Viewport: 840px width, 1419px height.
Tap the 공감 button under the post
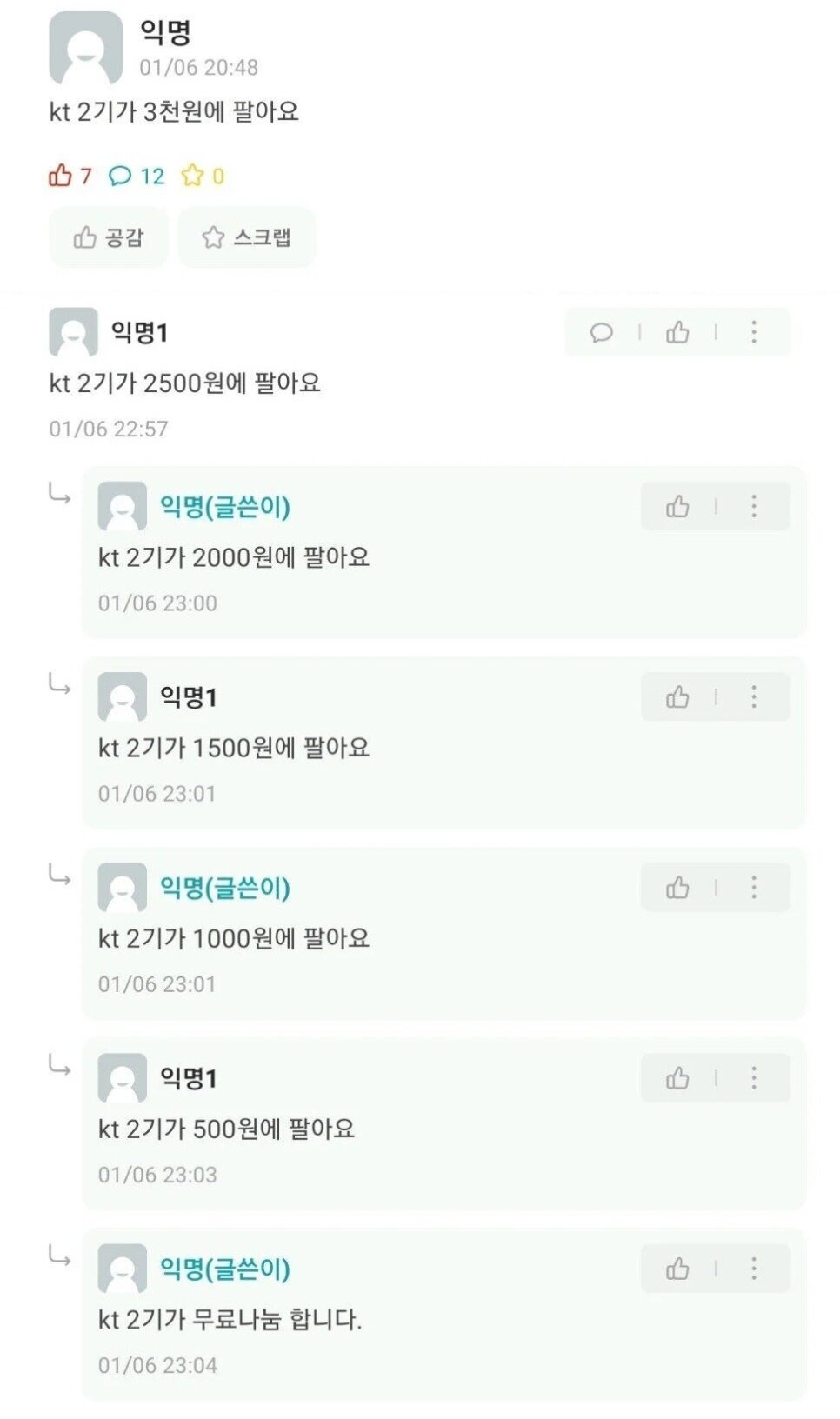tap(109, 237)
